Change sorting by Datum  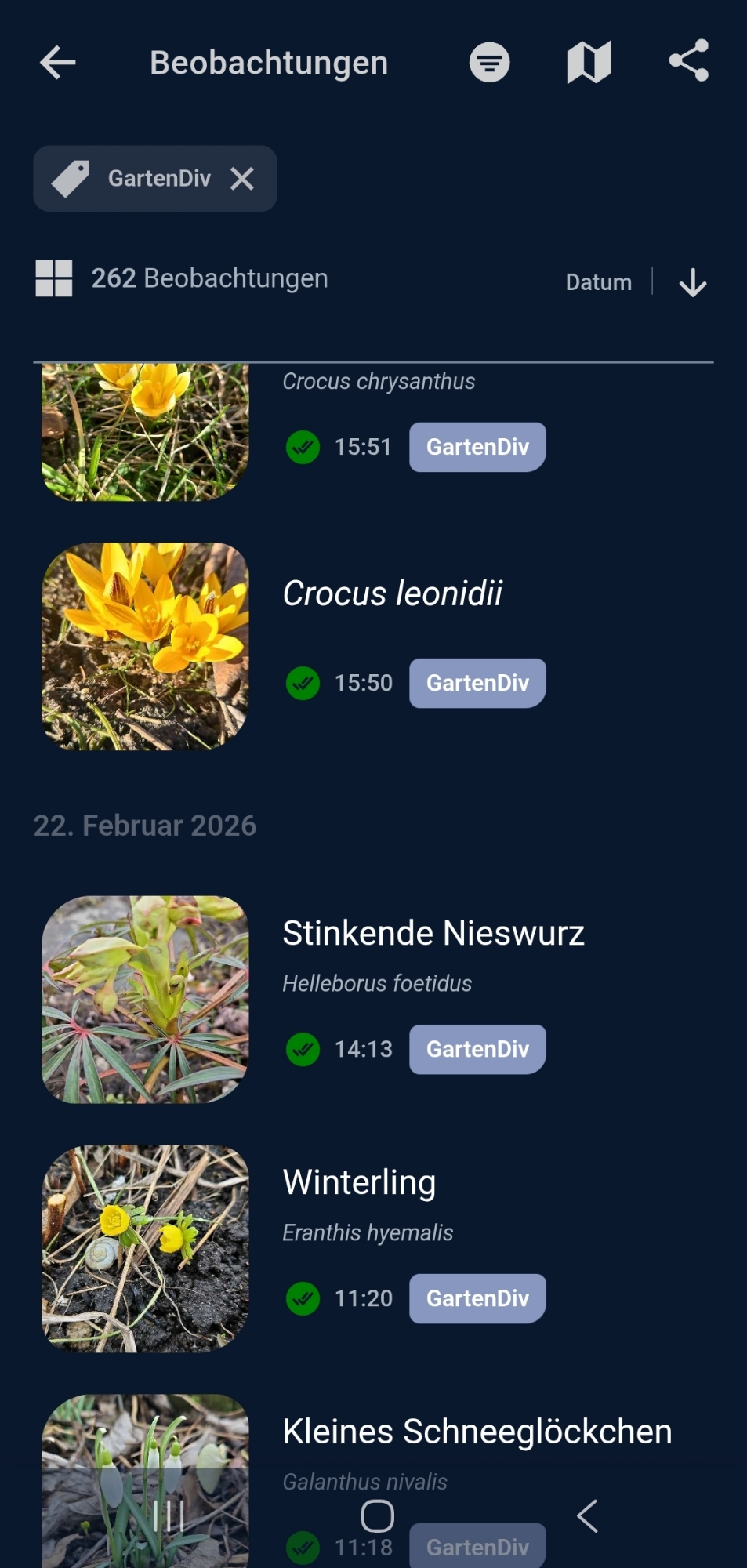[x=598, y=282]
